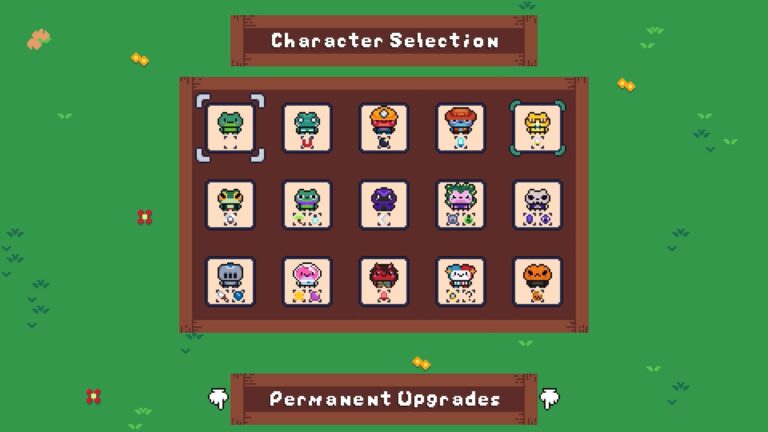Select the purple-striped frog character
The width and height of the screenshot is (768, 432).
coord(307,205)
